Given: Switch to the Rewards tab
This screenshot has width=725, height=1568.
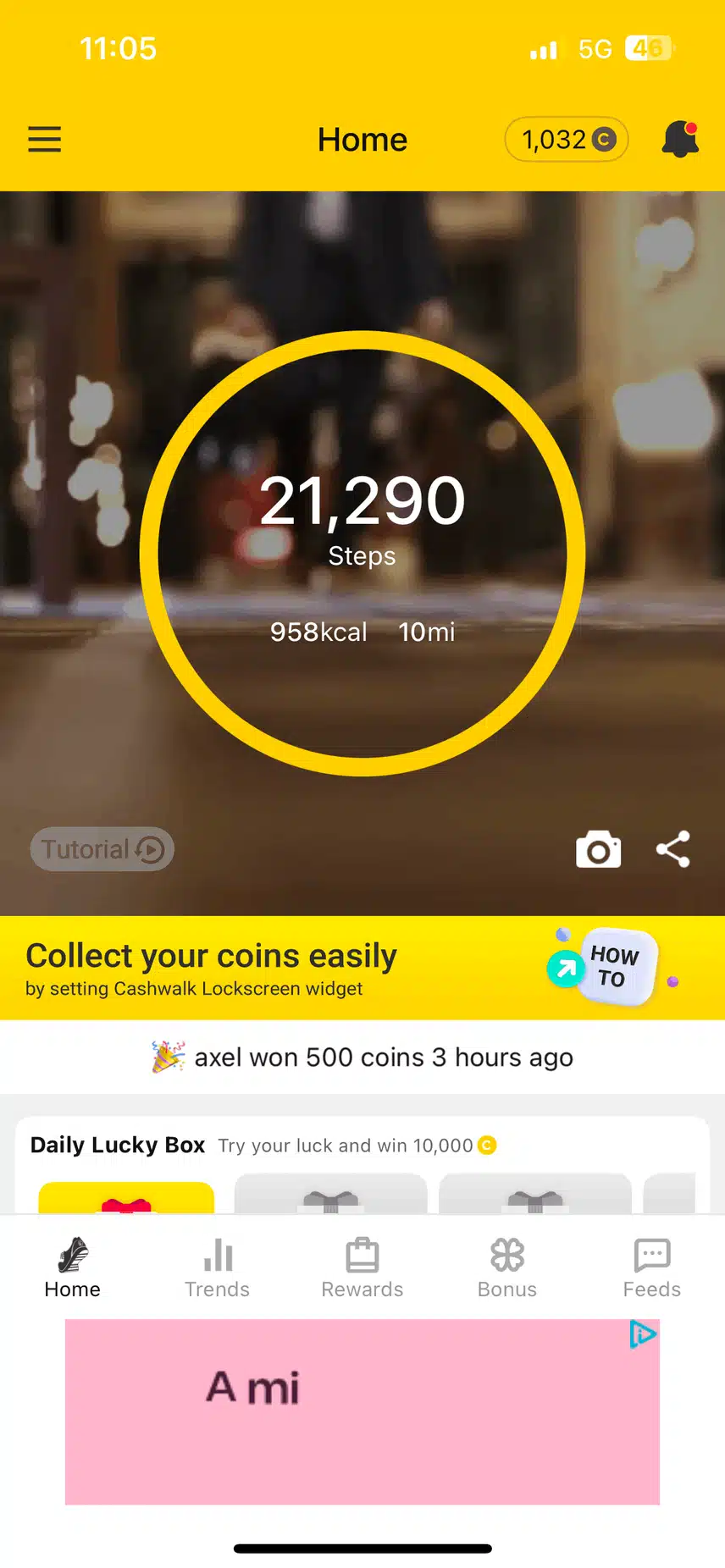Looking at the screenshot, I should tap(362, 1267).
